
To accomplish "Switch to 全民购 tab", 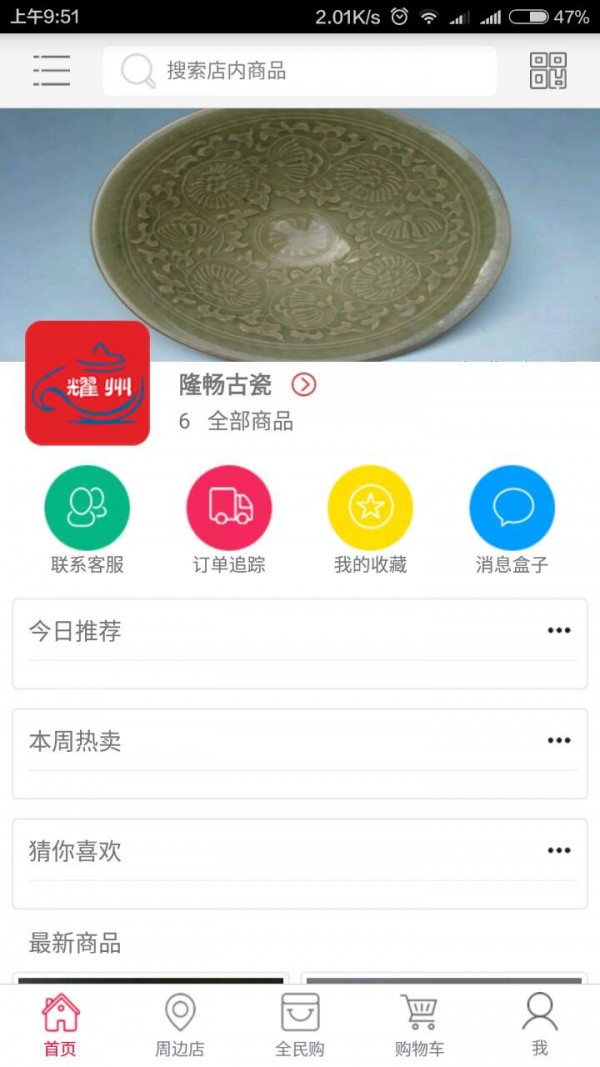I will 300,1025.
